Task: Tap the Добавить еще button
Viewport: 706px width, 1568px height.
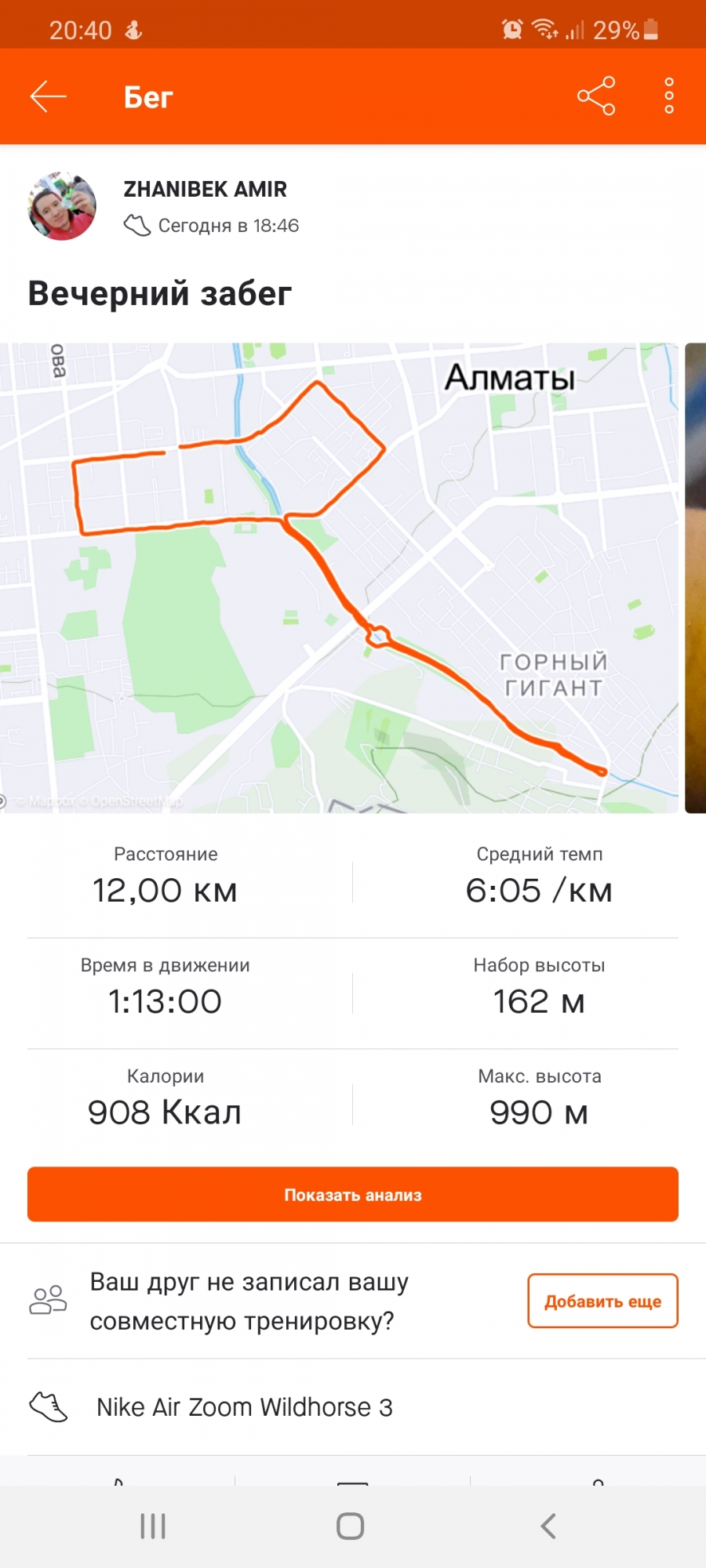Action: coord(602,1301)
